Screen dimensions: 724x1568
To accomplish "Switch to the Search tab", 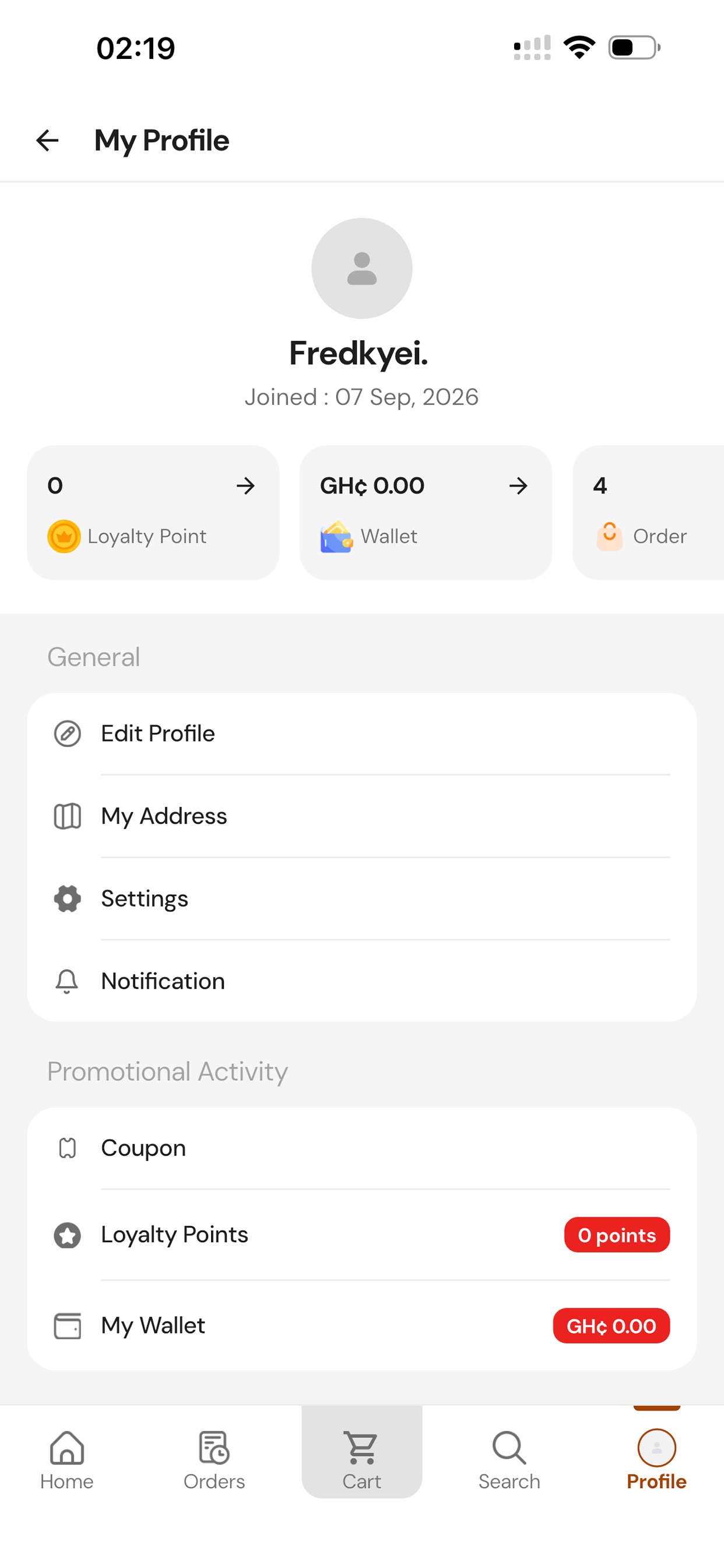I will pos(509,1459).
